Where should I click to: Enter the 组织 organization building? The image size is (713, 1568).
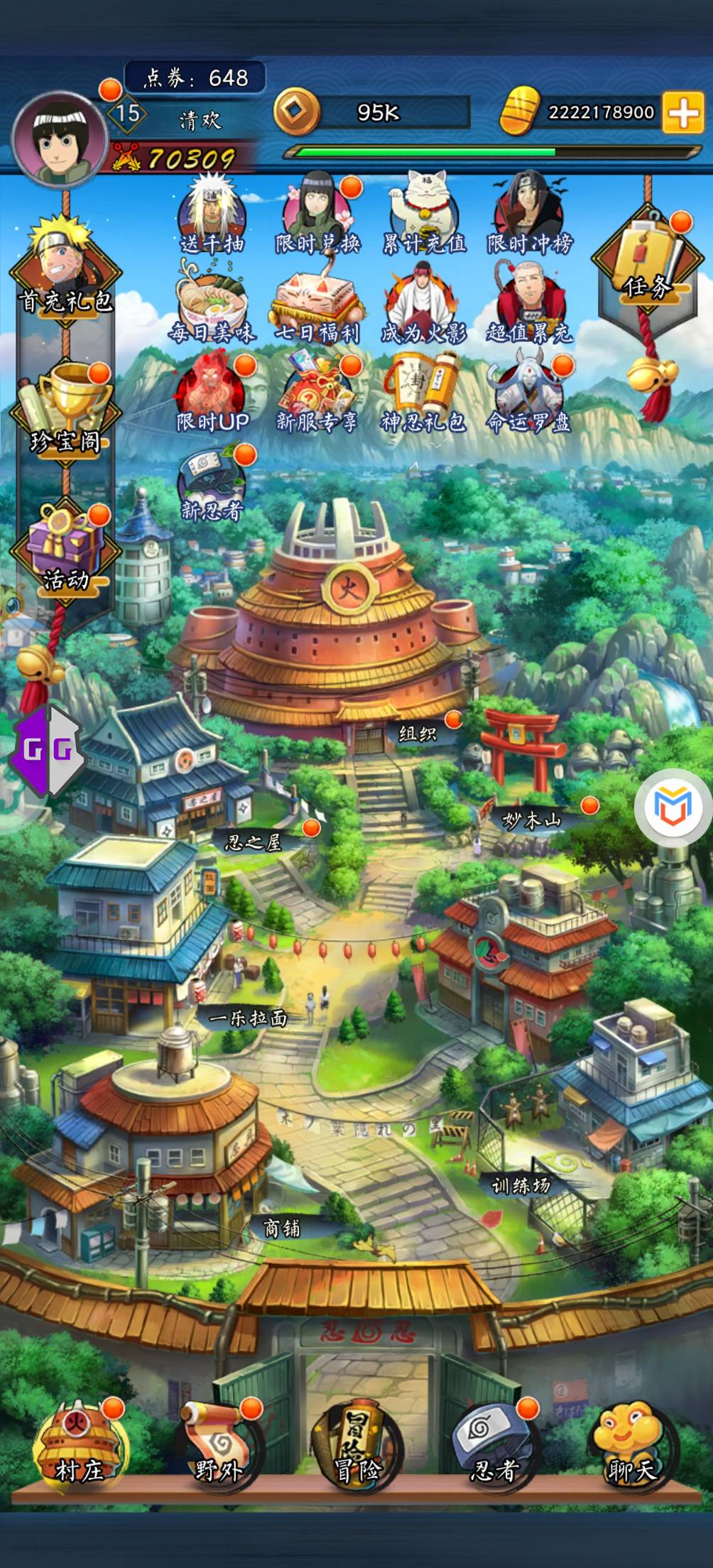click(x=416, y=733)
